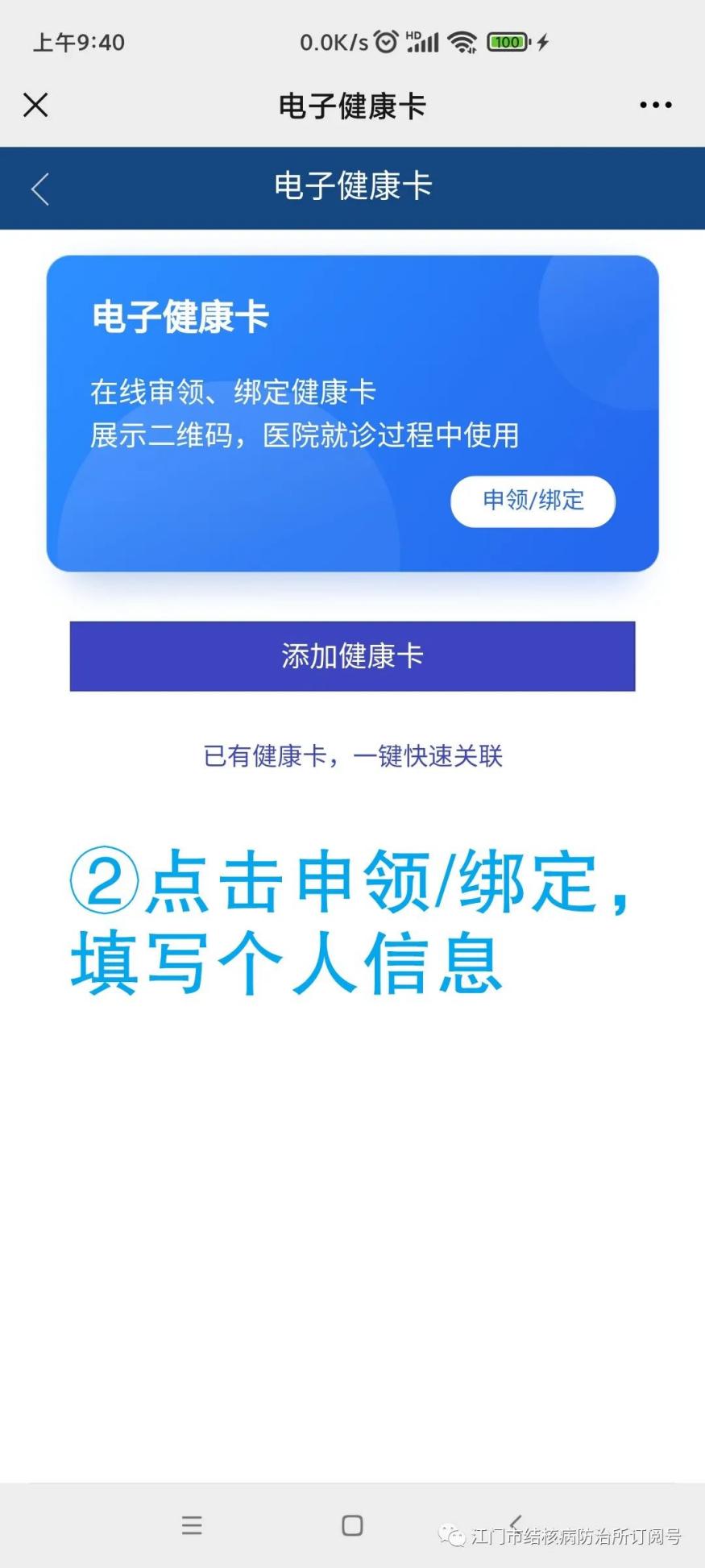
Task: Select 添加健康卡
Action: 352,655
